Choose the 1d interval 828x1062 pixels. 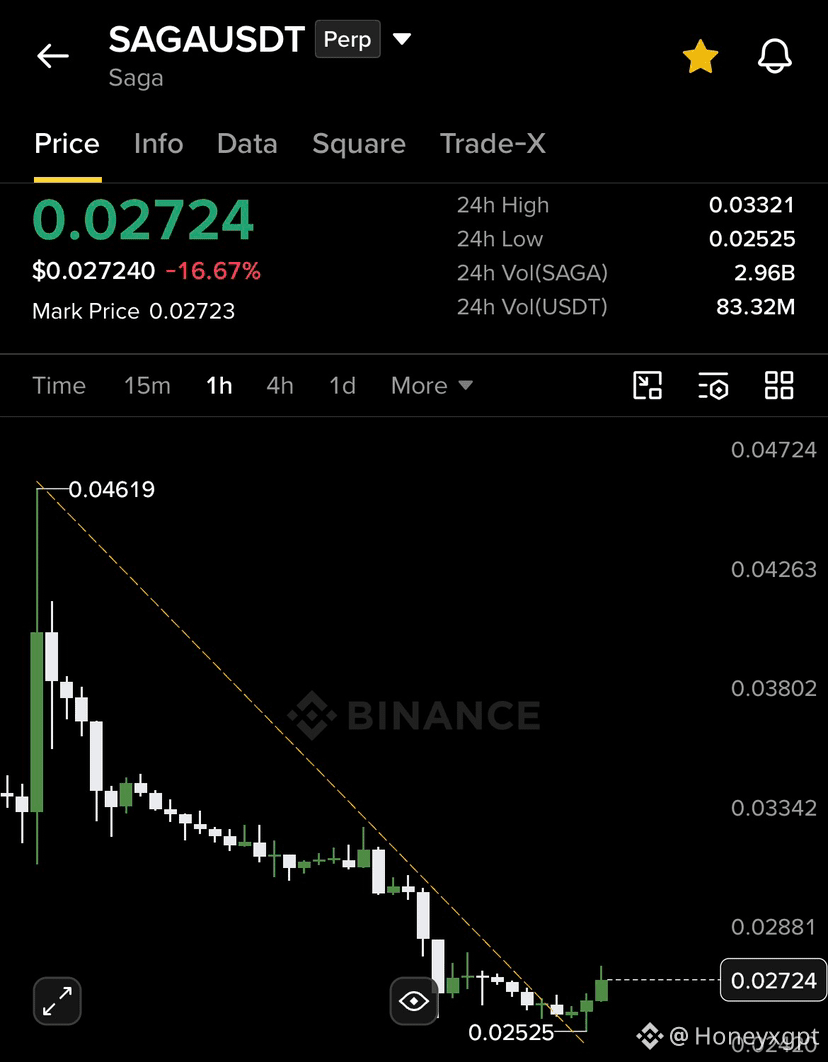[x=342, y=385]
